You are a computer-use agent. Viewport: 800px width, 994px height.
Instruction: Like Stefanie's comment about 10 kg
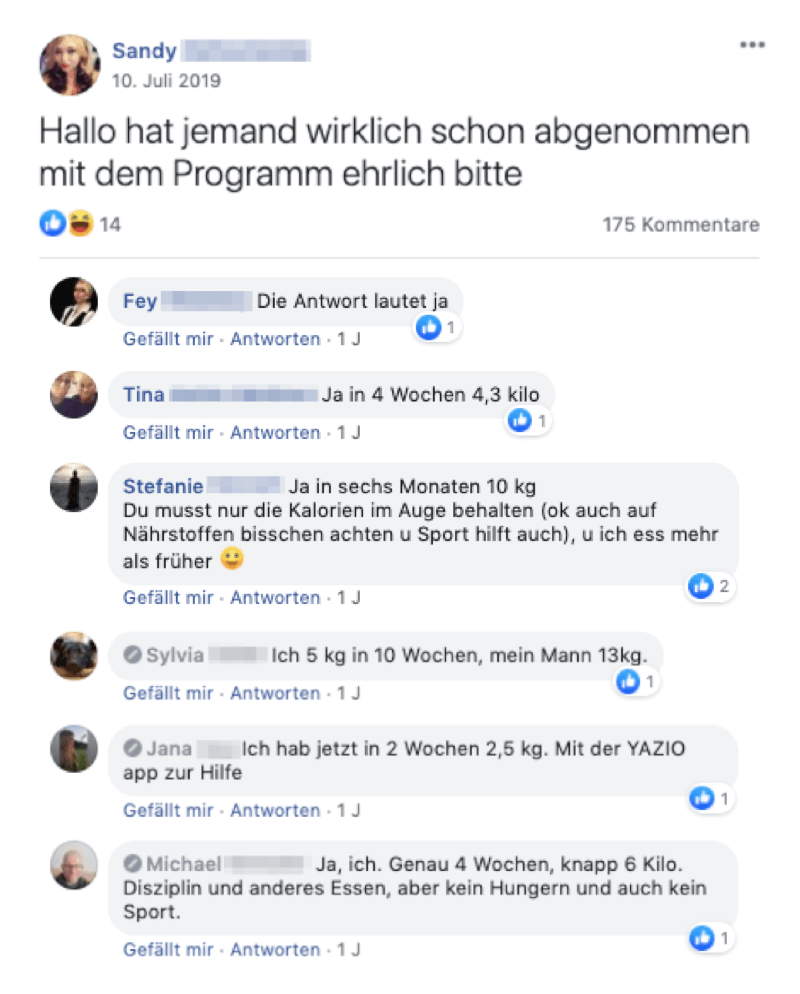pyautogui.click(x=168, y=598)
